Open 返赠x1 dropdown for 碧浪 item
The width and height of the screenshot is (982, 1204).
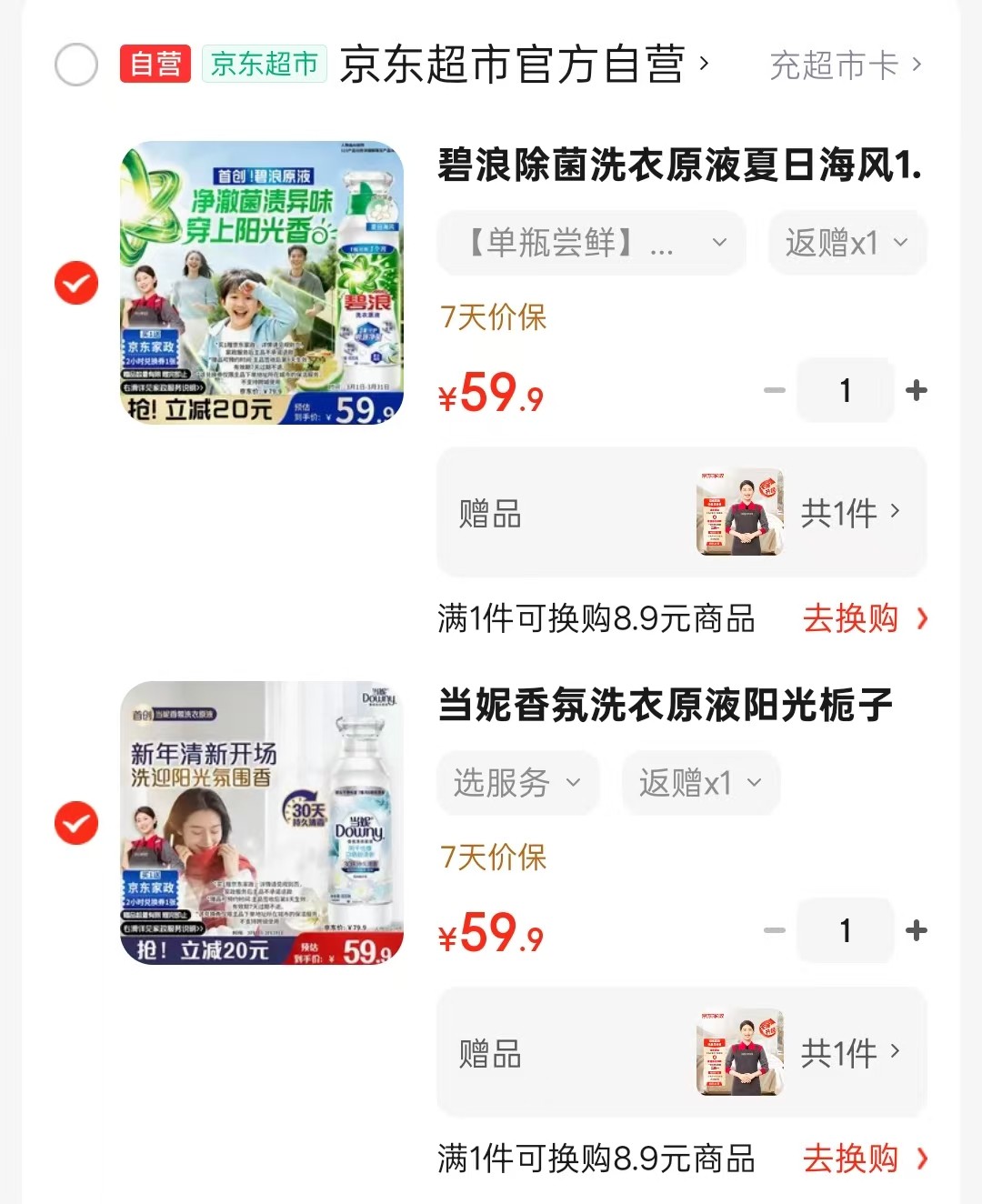point(847,243)
